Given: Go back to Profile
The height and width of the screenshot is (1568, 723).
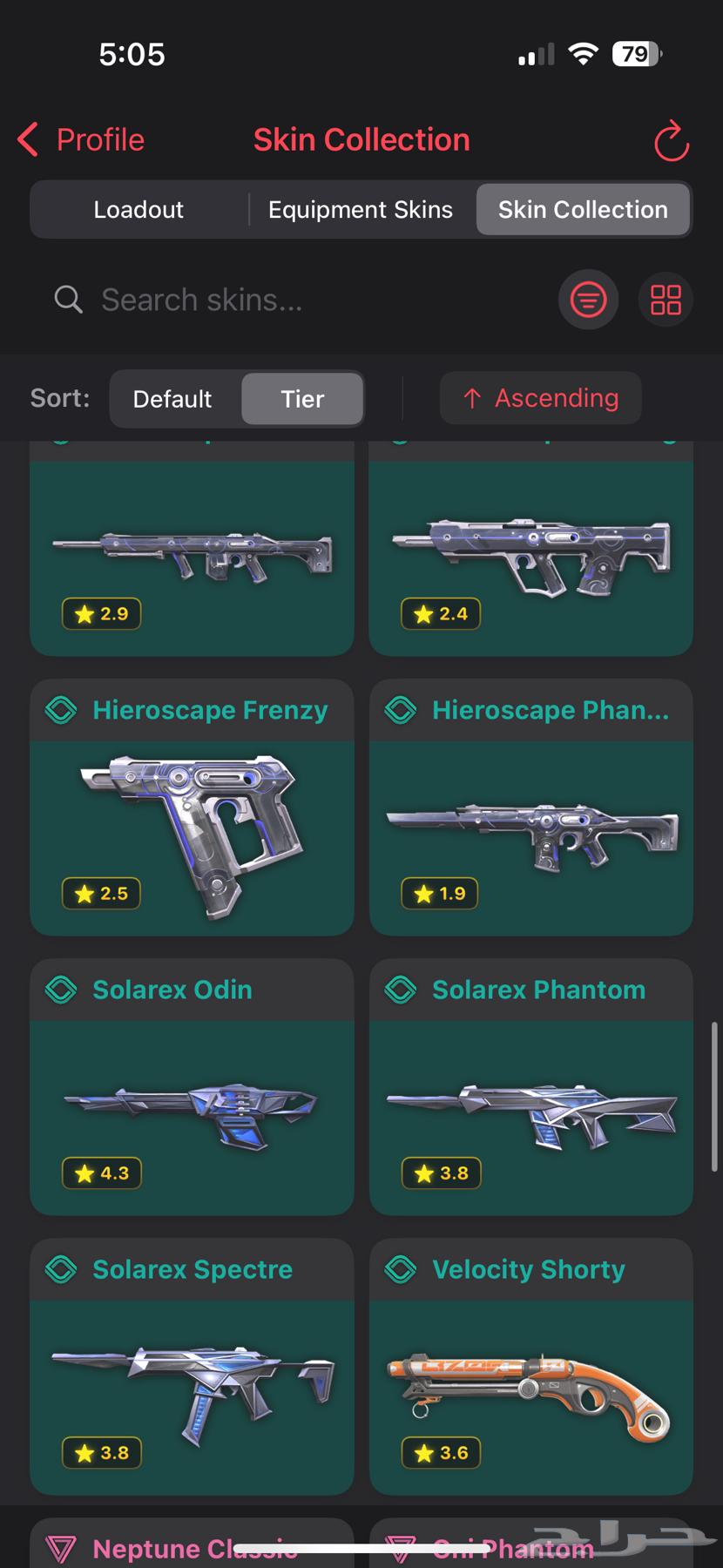Looking at the screenshot, I should click(x=82, y=139).
